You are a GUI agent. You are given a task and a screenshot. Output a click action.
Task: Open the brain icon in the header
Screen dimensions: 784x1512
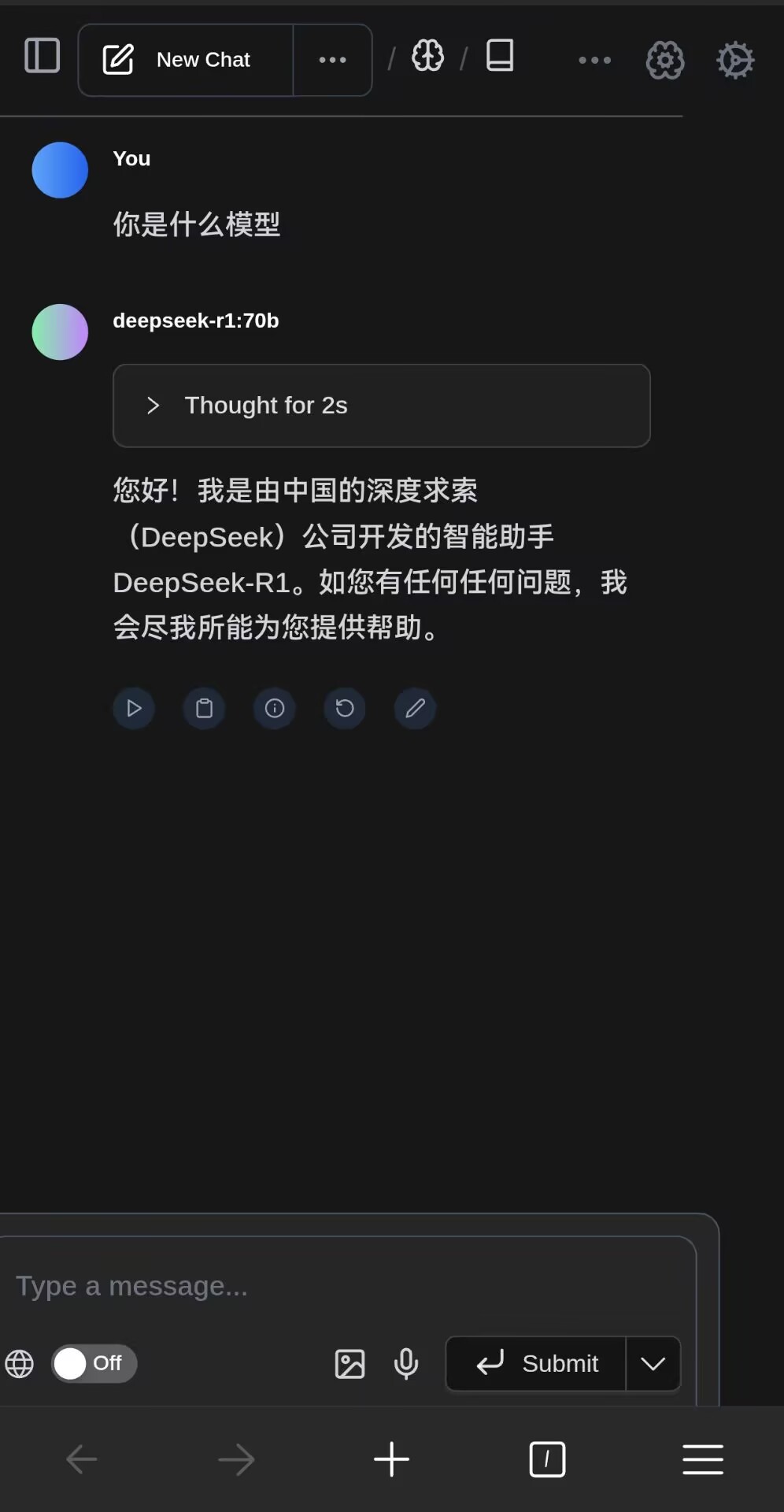coord(427,56)
